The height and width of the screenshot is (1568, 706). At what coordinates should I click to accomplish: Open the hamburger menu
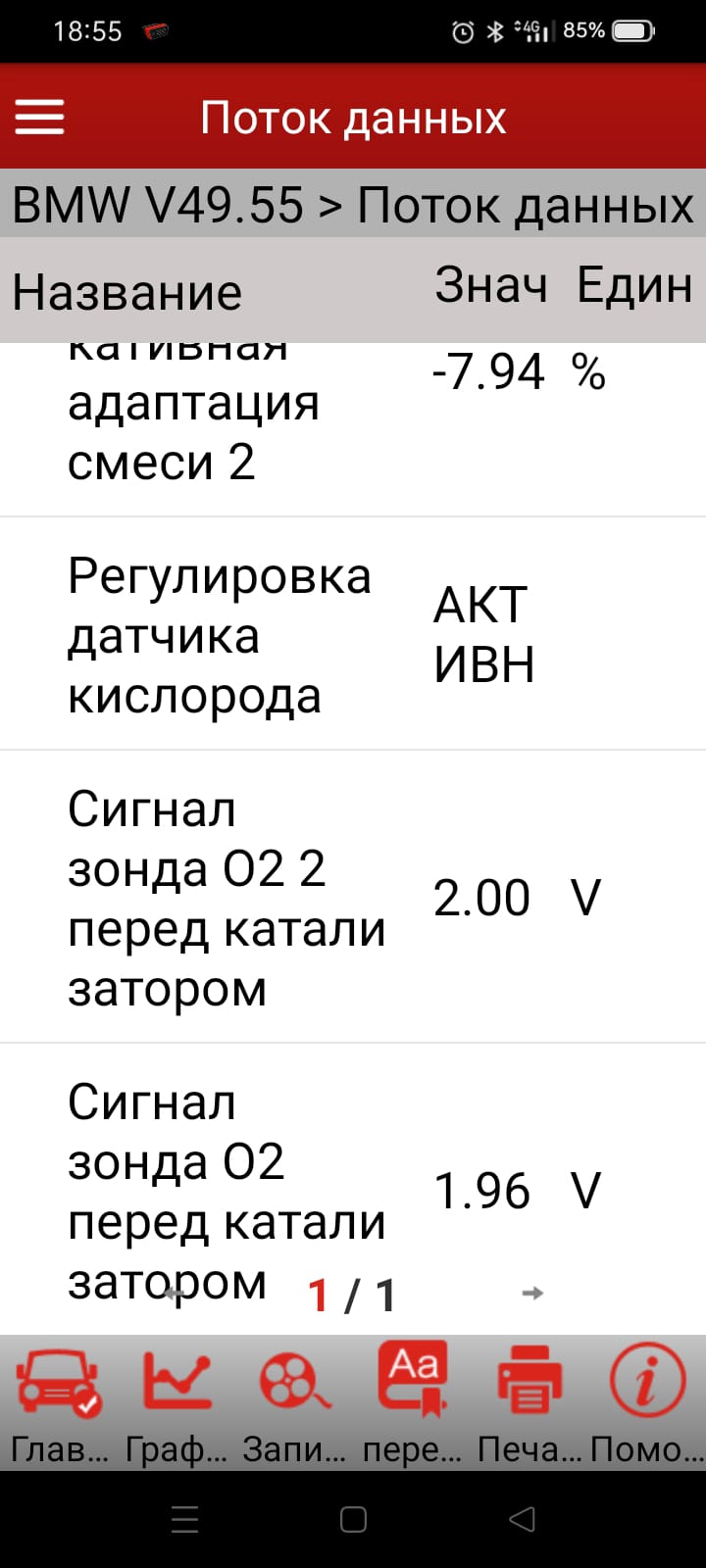(39, 118)
